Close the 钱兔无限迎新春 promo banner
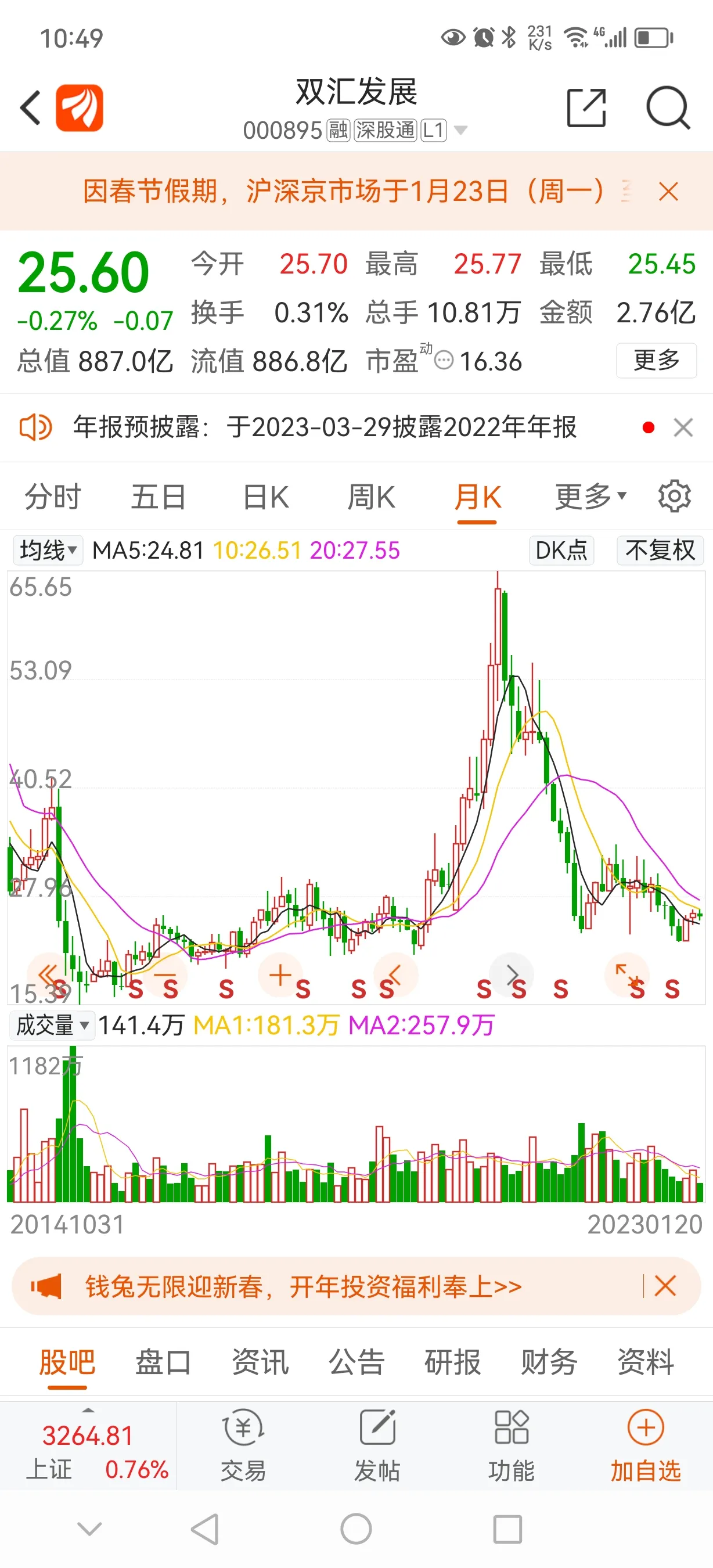713x1568 pixels. click(664, 1286)
